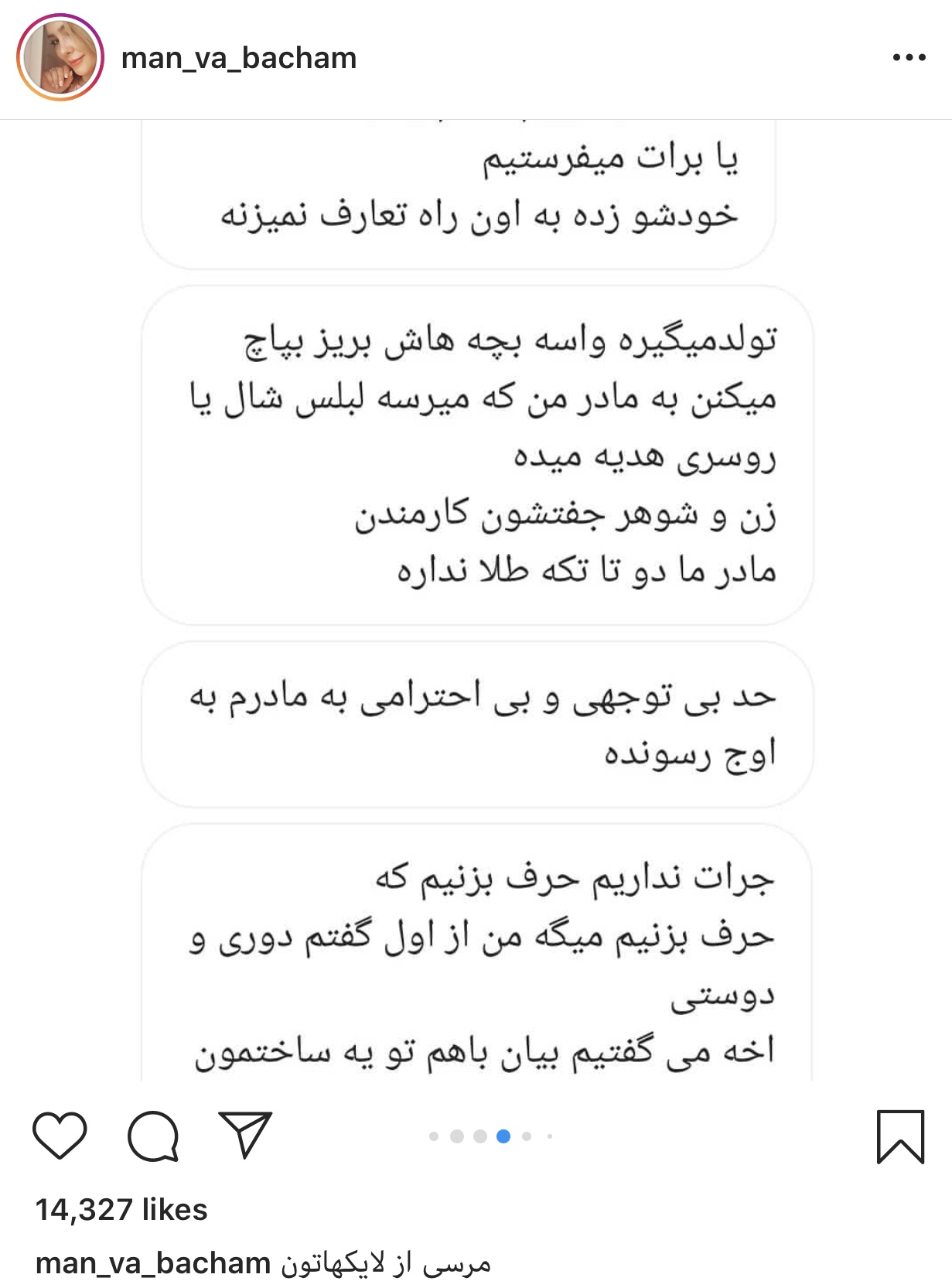
Task: Open man_va_bacham's profile picture story
Action: [60, 58]
